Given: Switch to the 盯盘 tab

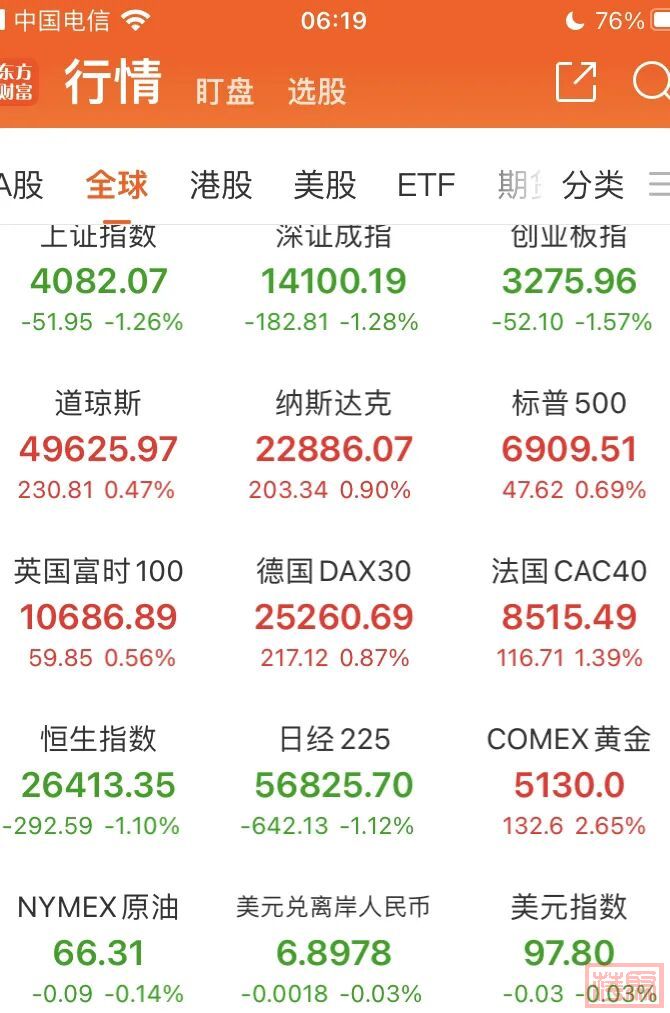Looking at the screenshot, I should click(x=225, y=91).
